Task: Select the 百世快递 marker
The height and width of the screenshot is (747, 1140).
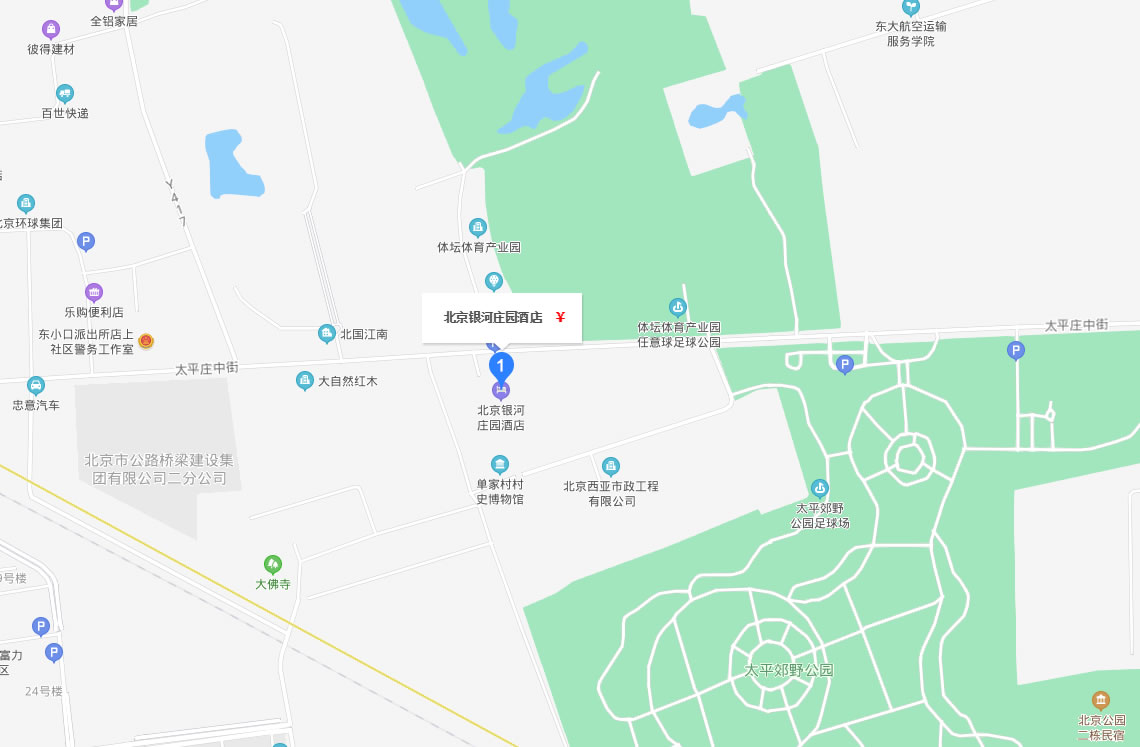Action: 65,94
